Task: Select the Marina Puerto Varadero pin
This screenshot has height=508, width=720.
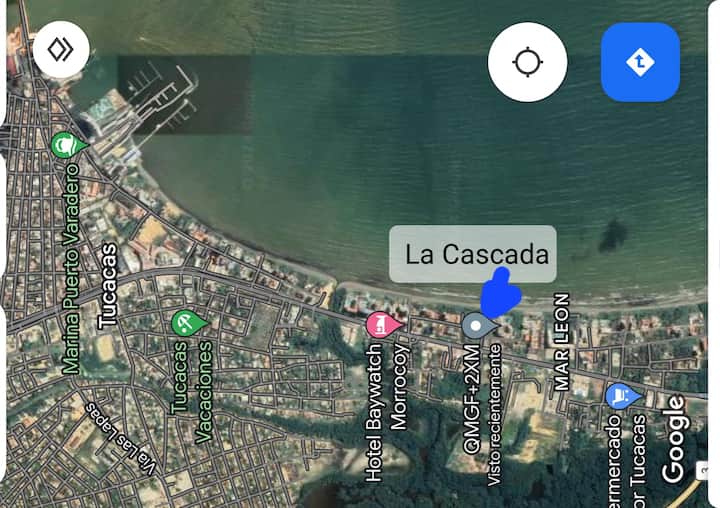Action: [x=66, y=145]
